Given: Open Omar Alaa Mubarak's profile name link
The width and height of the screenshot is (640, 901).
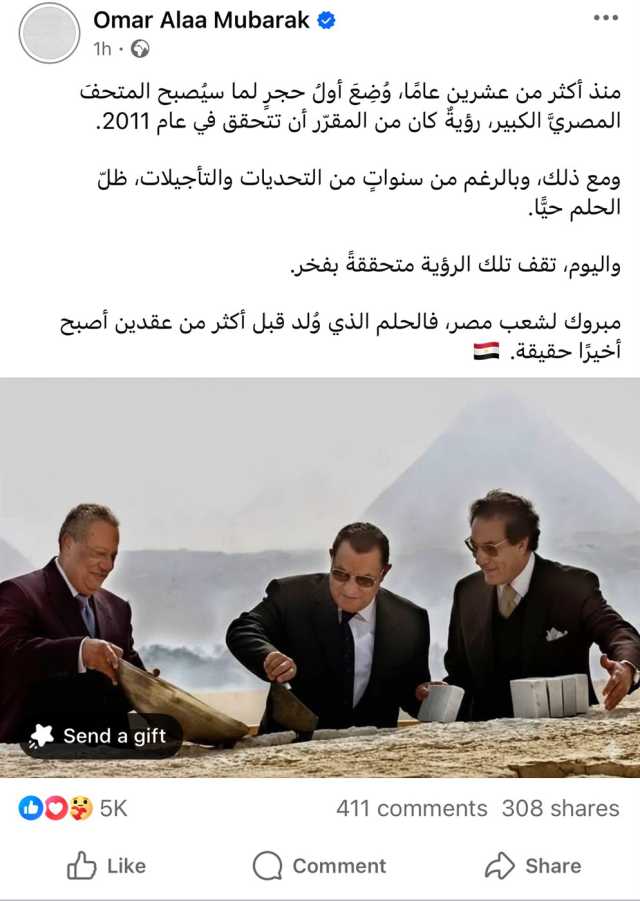Looking at the screenshot, I should (201, 20).
